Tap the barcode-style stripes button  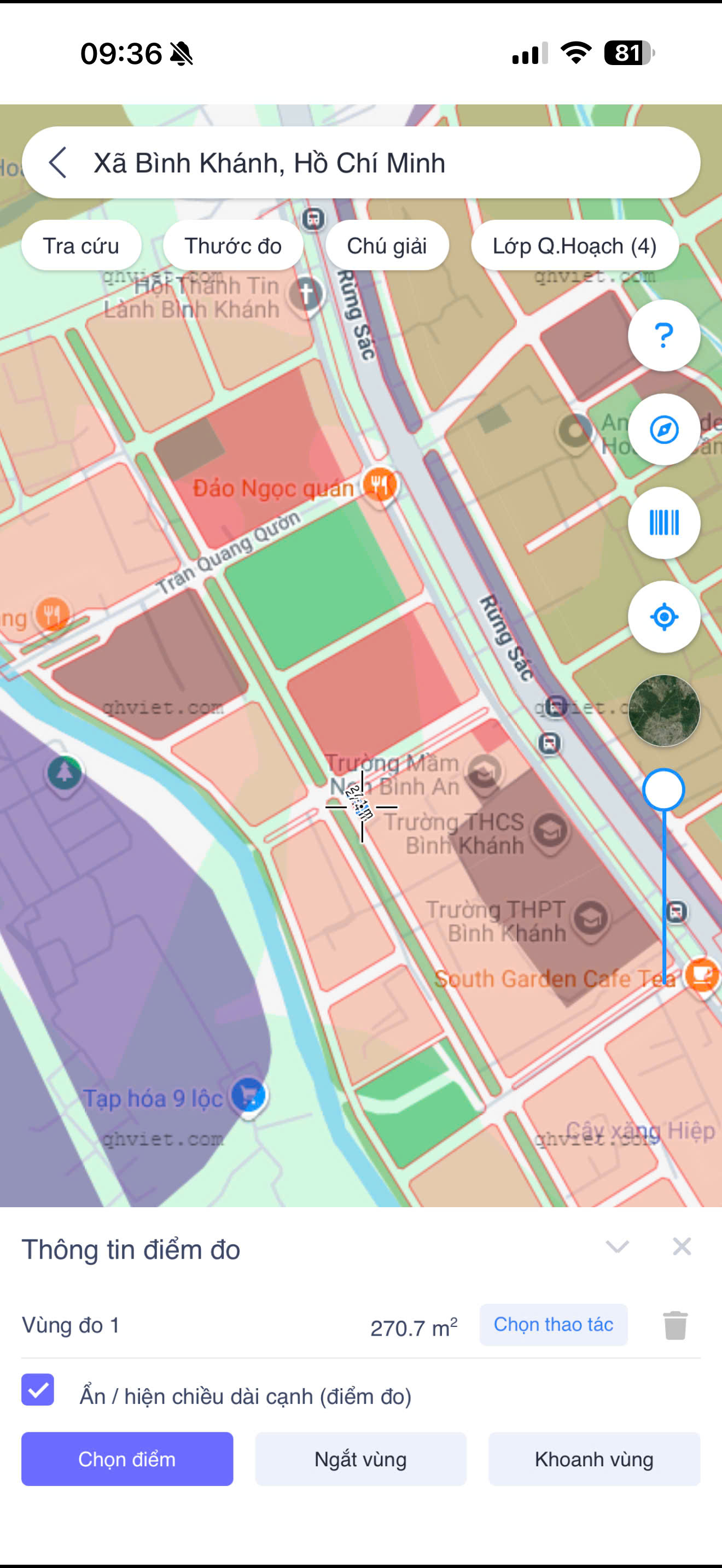(663, 523)
